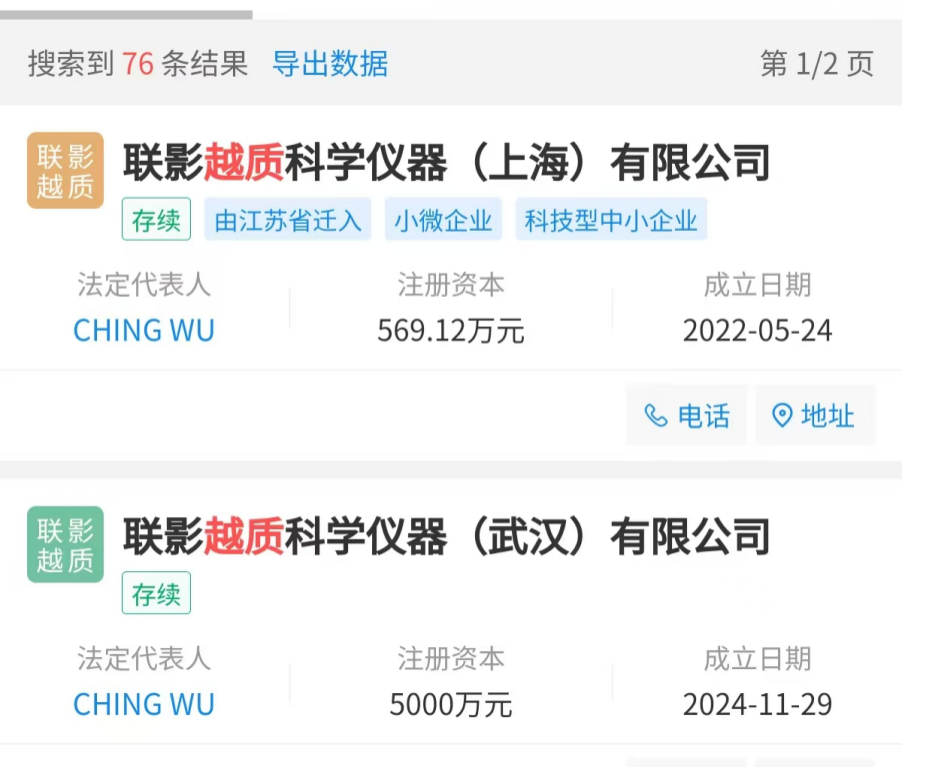Select the 小微企业 tag
Image resolution: width=946 pixels, height=767 pixels.
point(443,221)
